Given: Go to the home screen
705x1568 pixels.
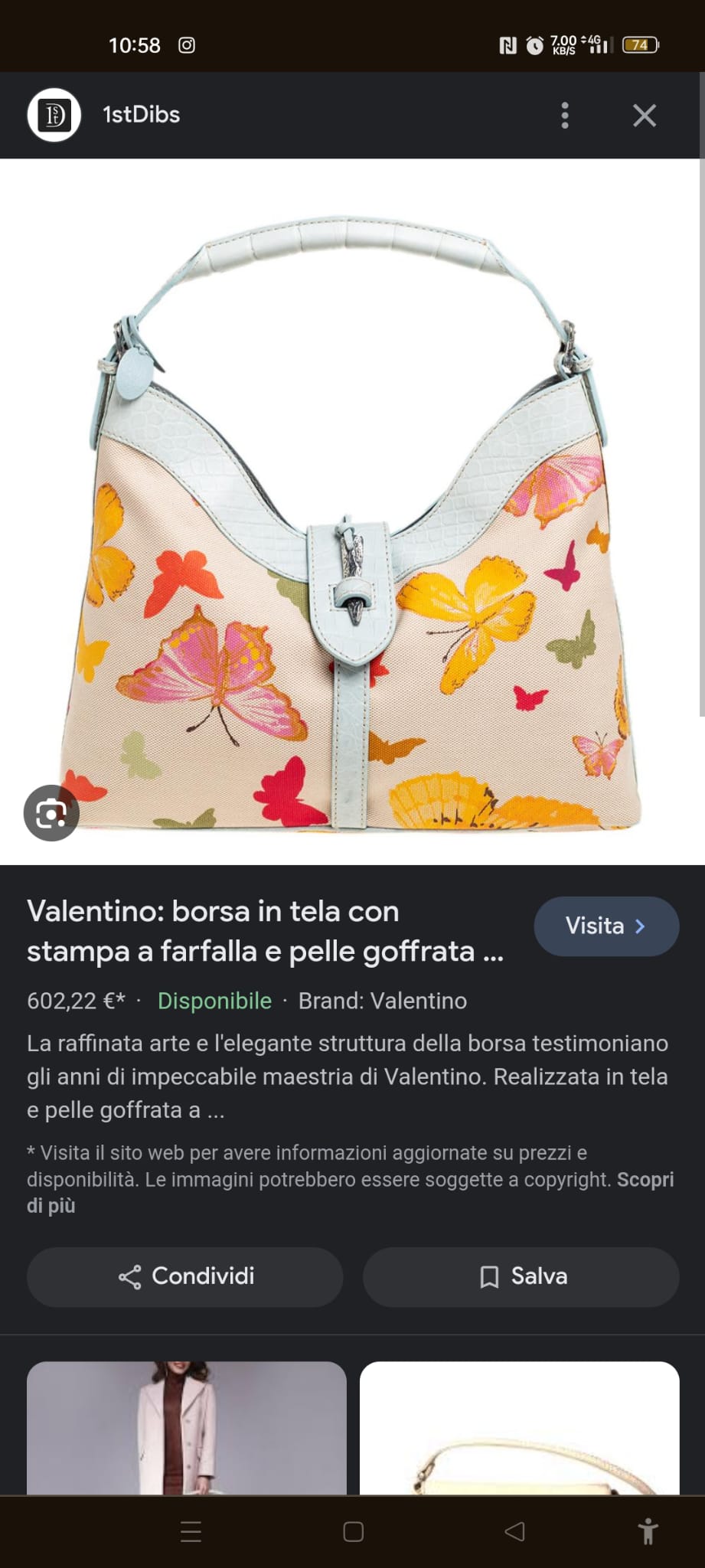Looking at the screenshot, I should click(353, 1531).
